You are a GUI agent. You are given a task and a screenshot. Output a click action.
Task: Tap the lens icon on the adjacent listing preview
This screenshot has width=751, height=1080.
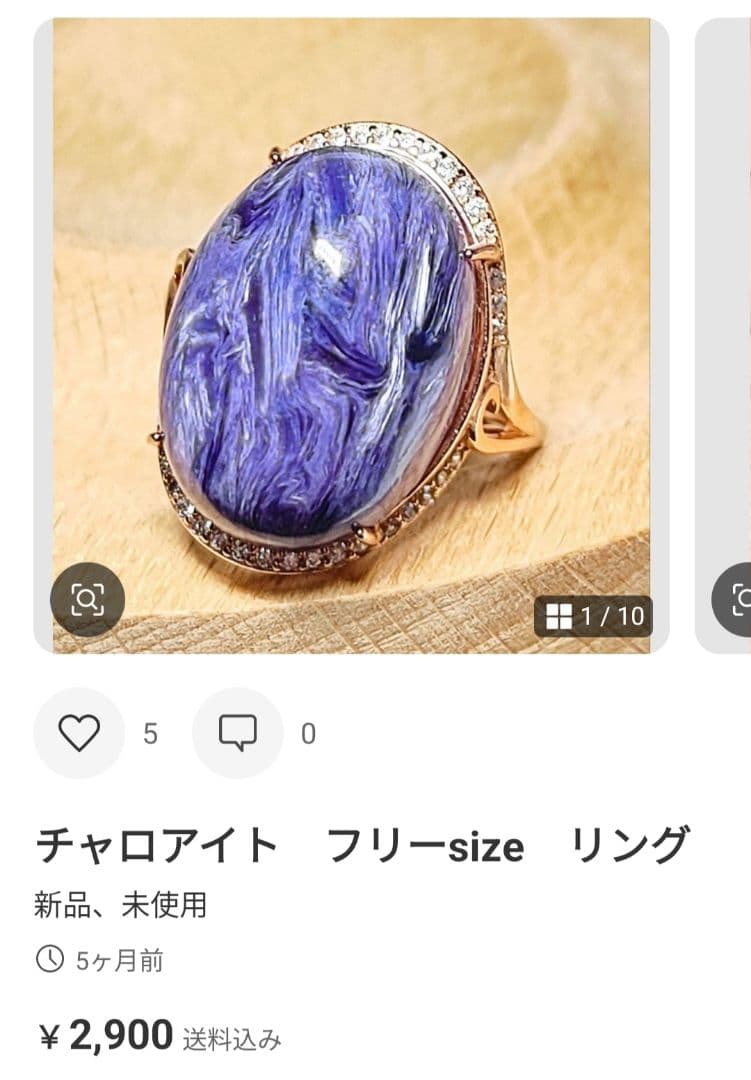pyautogui.click(x=741, y=597)
